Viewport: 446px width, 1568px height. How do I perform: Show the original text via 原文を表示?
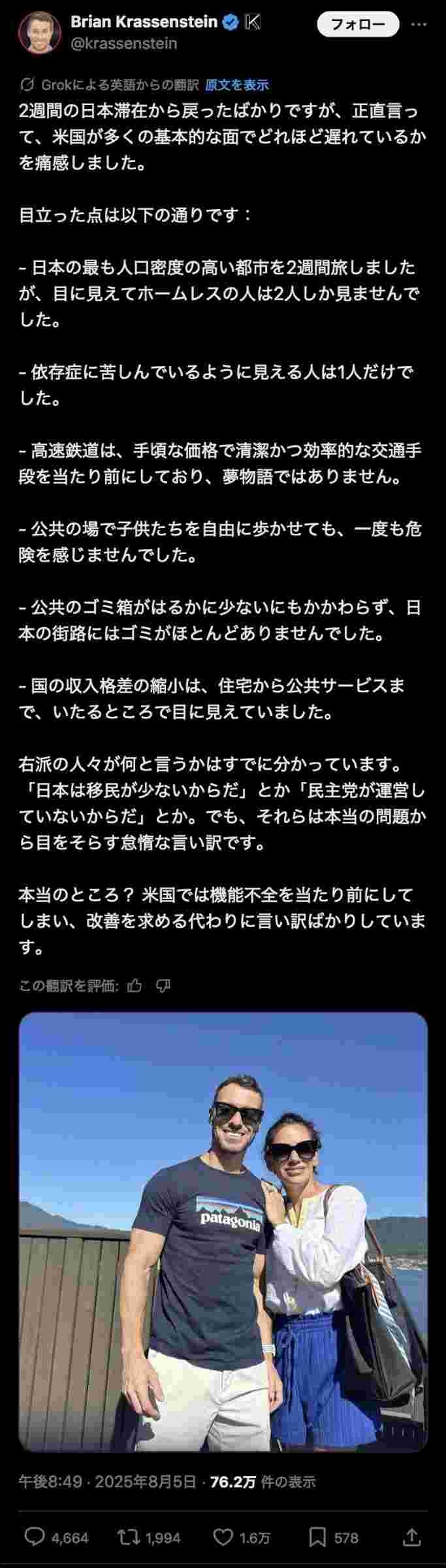click(x=236, y=85)
